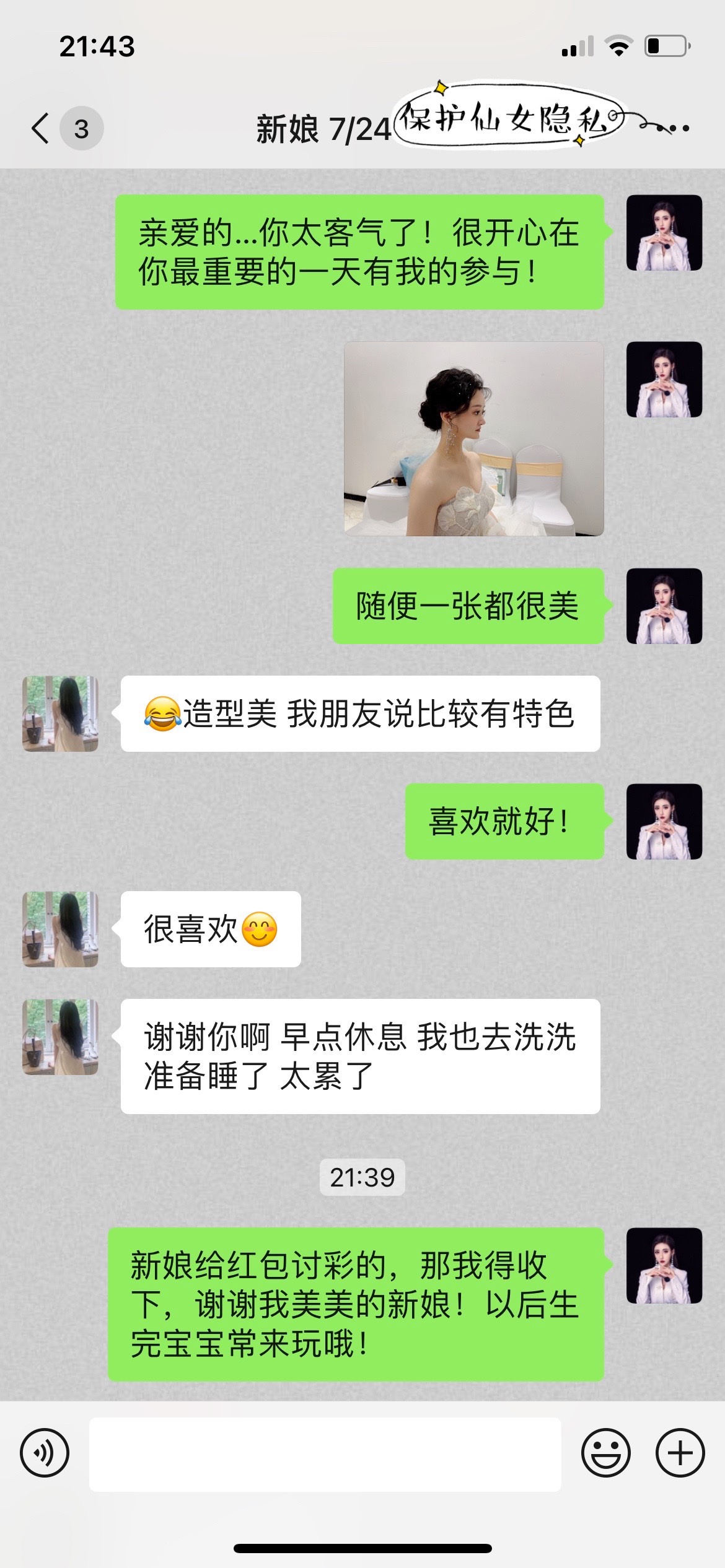Open the bride photo in the chat
725x1568 pixels.
pos(474,438)
